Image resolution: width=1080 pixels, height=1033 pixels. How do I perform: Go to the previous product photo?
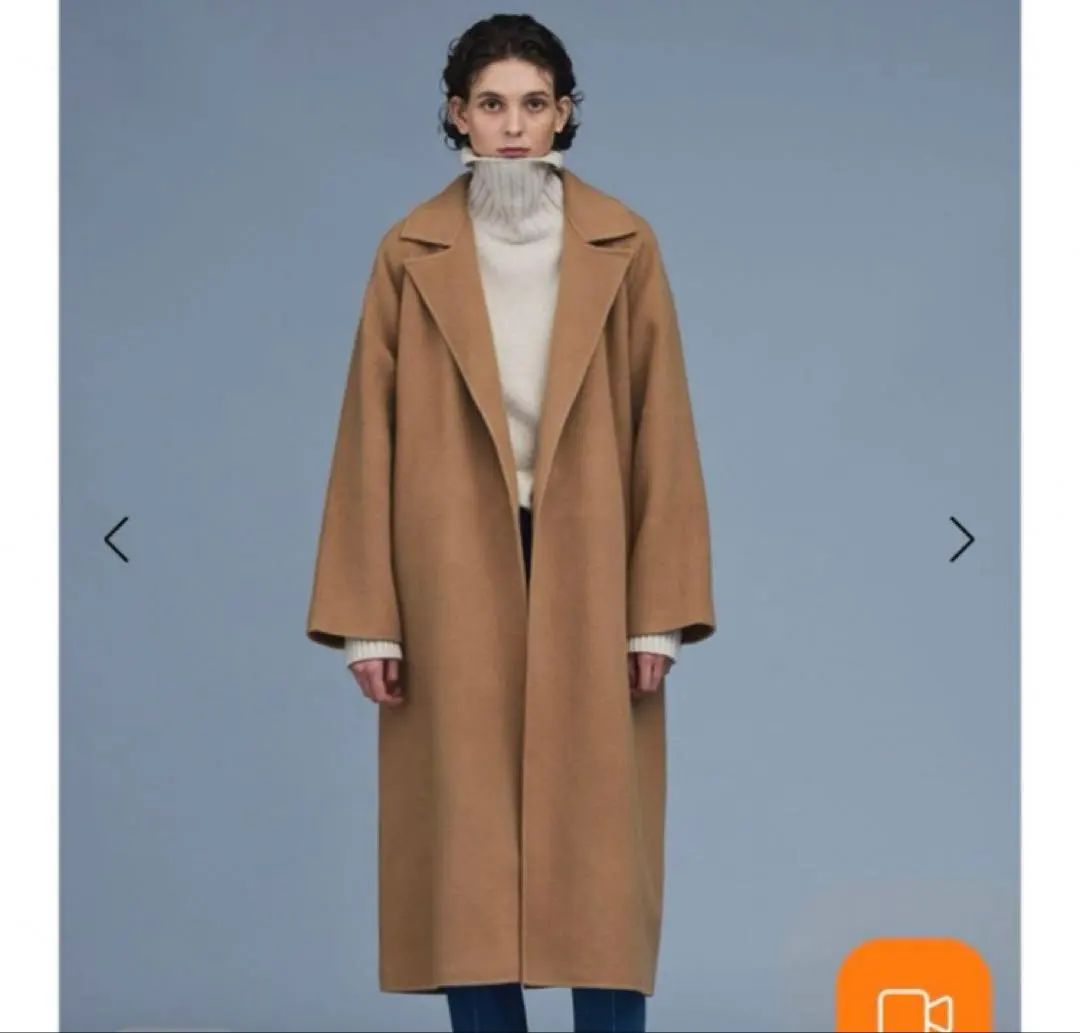[117, 540]
